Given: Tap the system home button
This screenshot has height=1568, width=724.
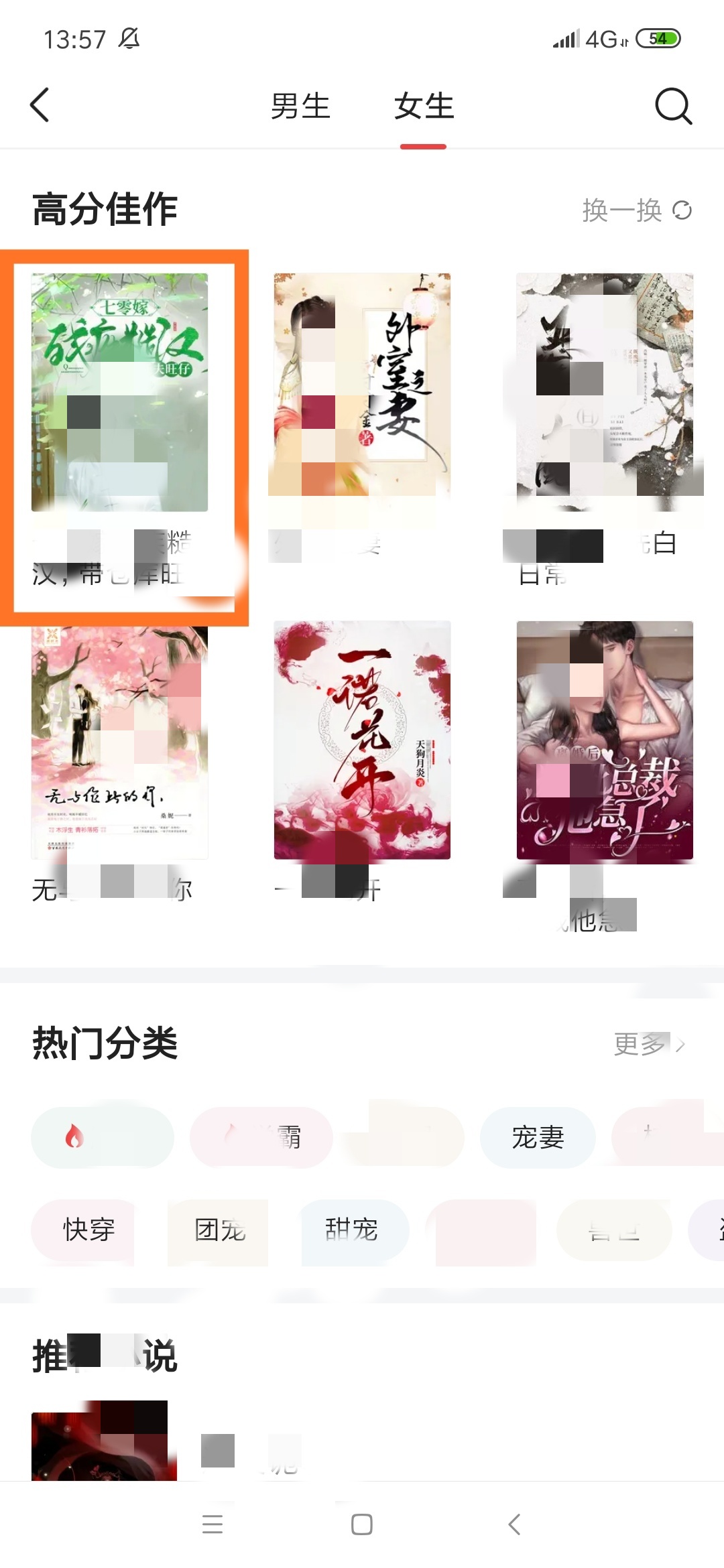Looking at the screenshot, I should coord(362,1524).
